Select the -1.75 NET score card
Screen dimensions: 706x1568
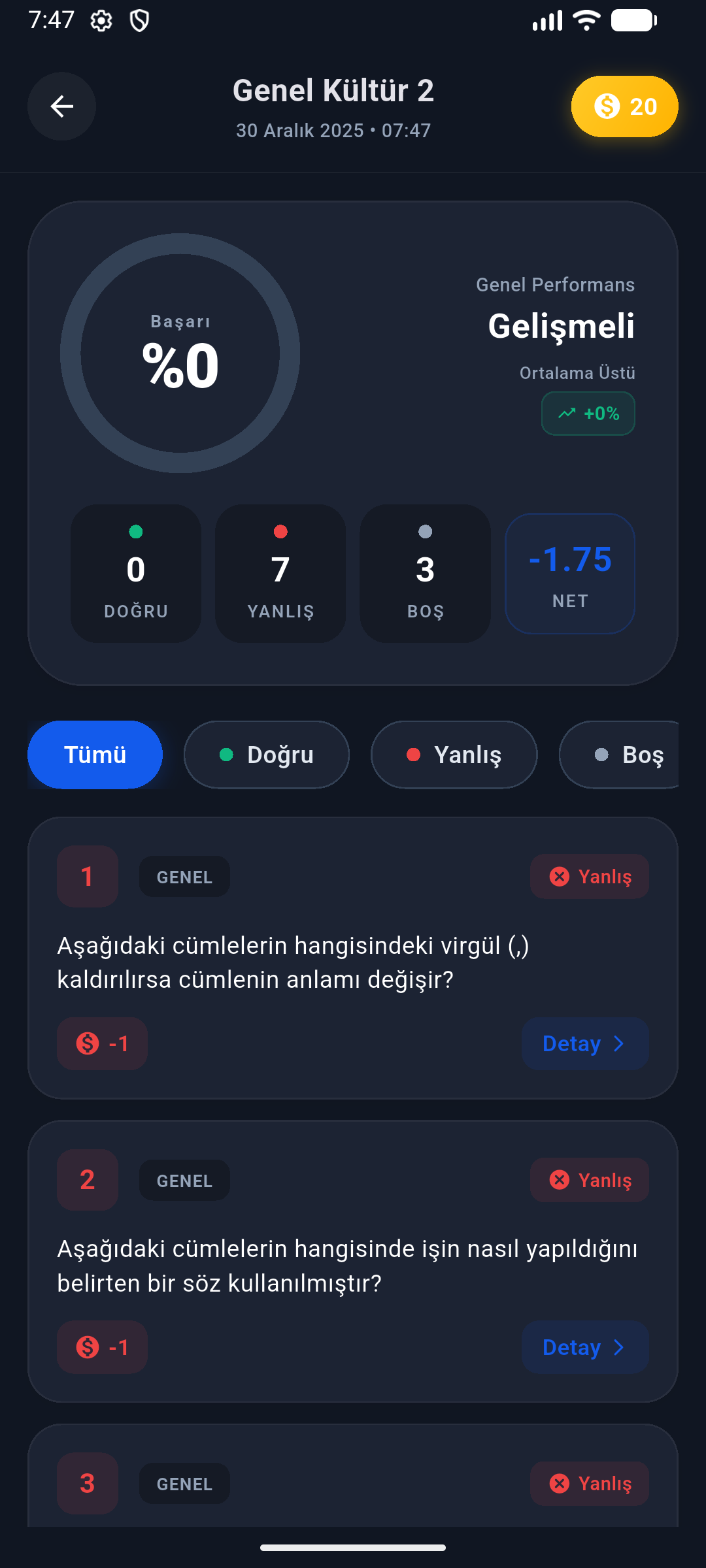coord(569,574)
